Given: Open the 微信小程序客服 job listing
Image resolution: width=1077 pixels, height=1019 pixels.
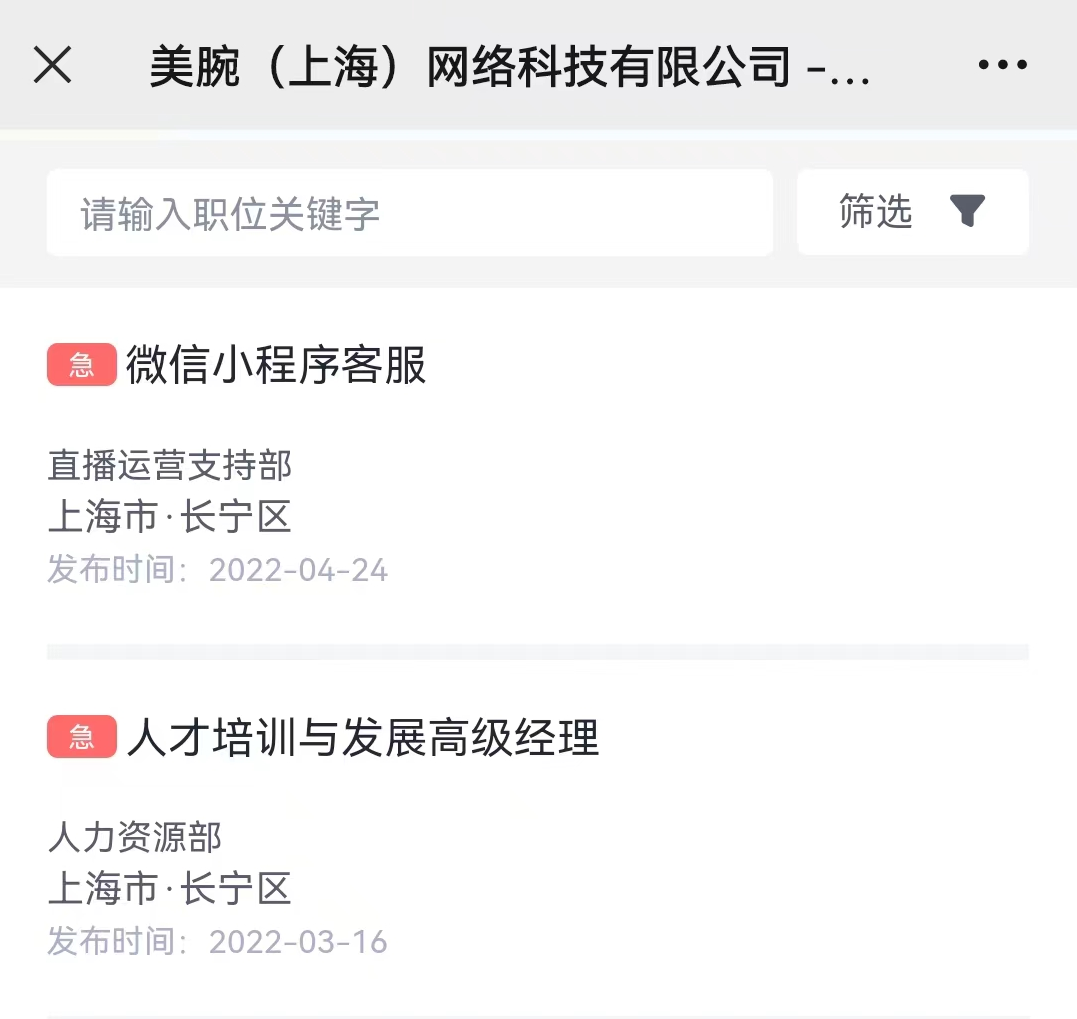Looking at the screenshot, I should tap(276, 366).
